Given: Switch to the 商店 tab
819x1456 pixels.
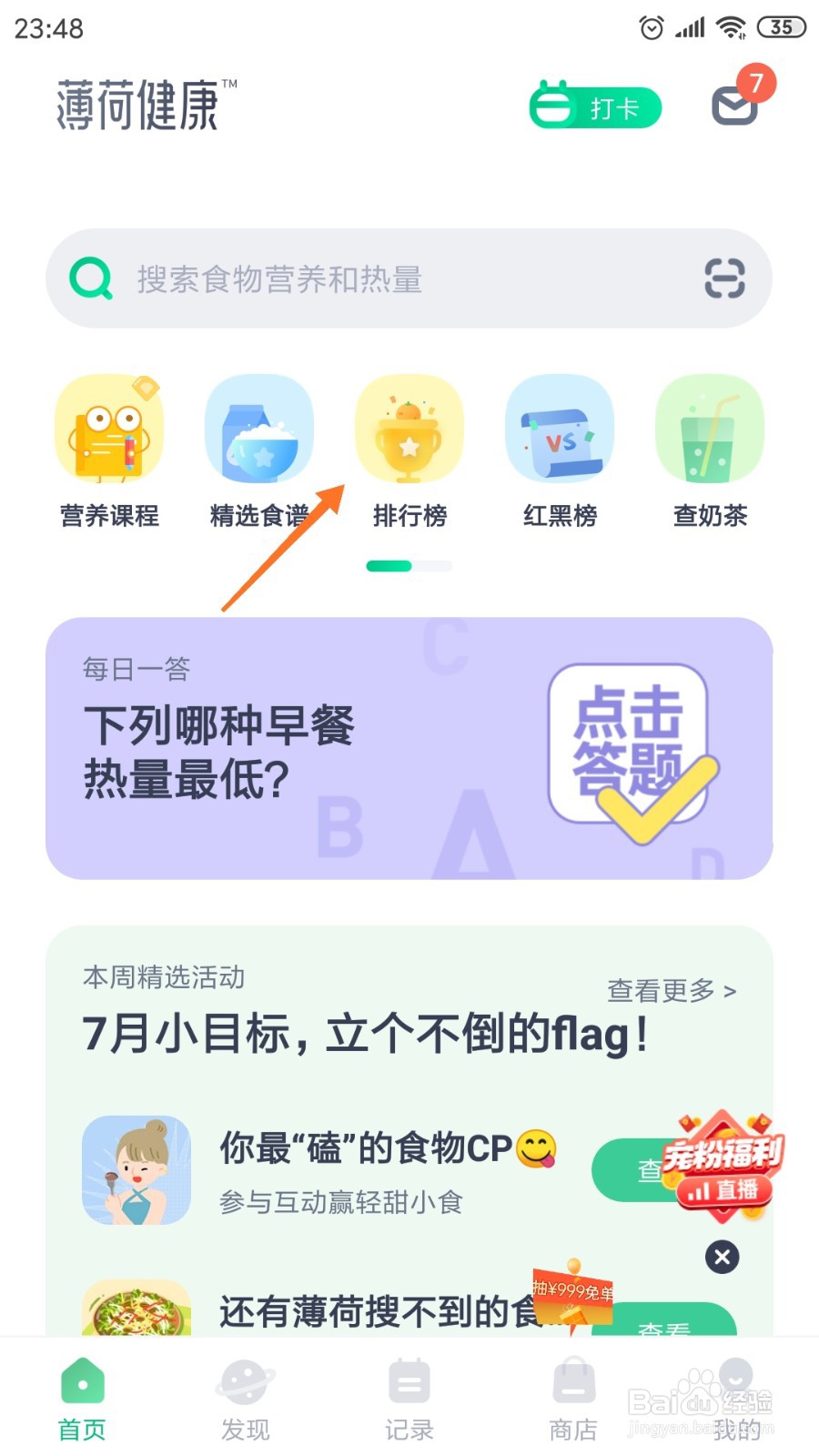Looking at the screenshot, I should coord(572,1397).
